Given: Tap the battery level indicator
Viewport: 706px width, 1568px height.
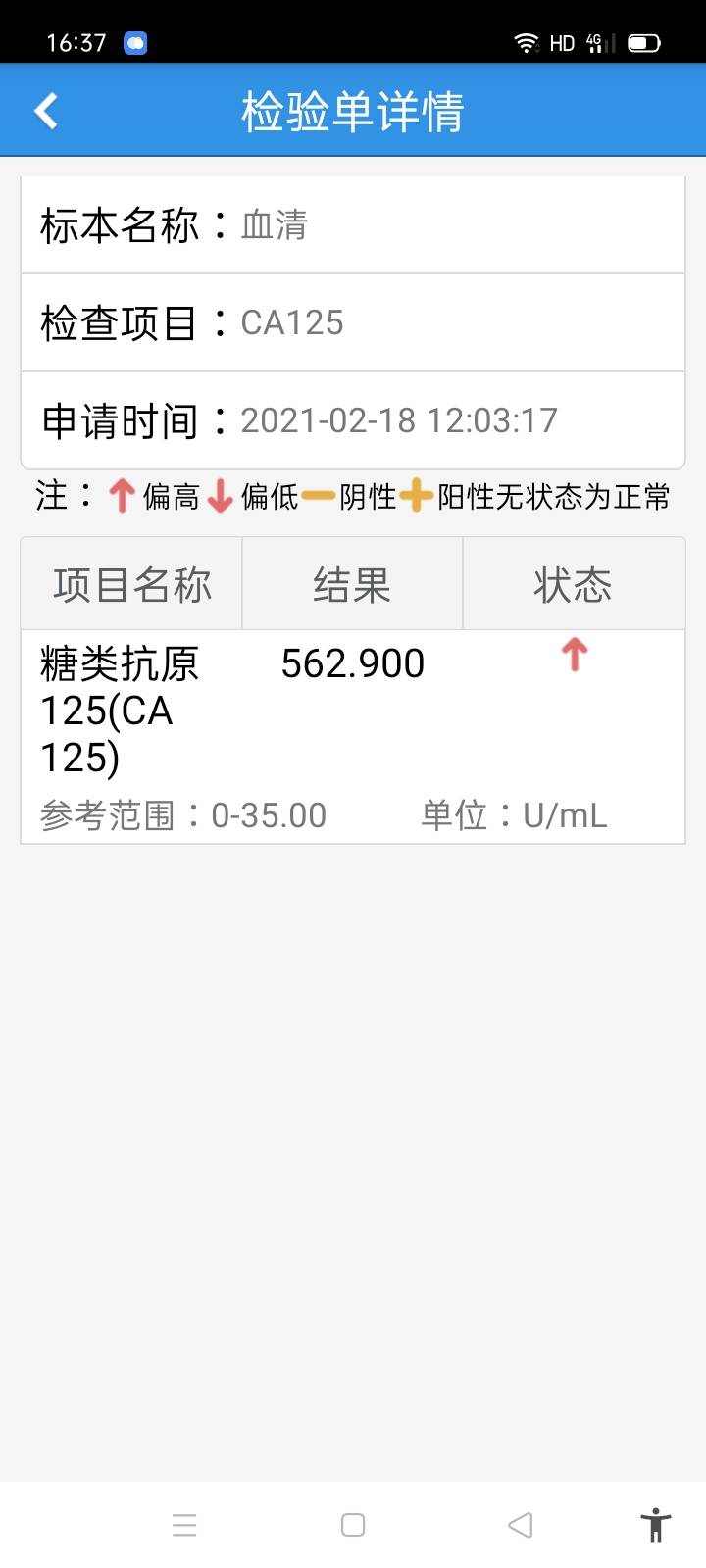Looking at the screenshot, I should (644, 42).
